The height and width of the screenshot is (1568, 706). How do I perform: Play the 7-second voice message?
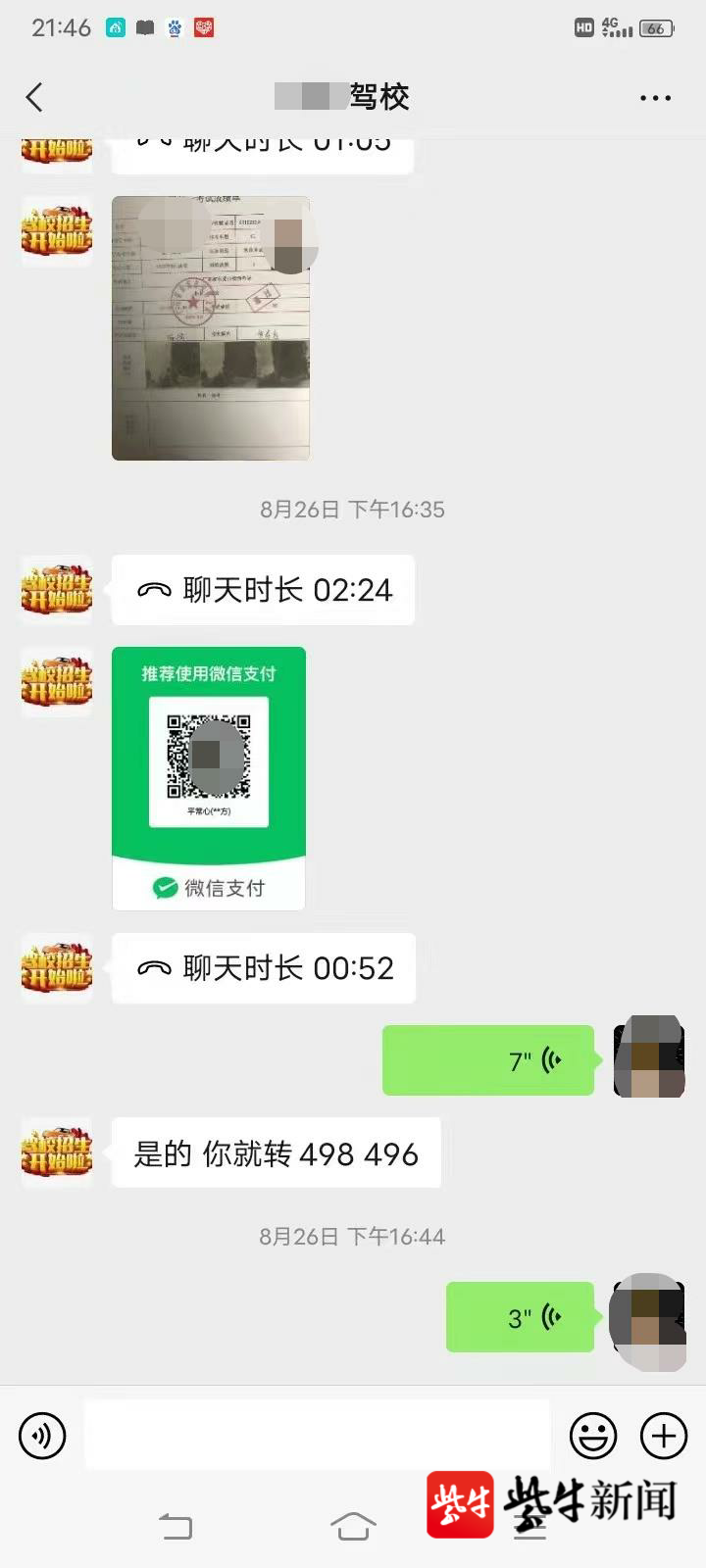pyautogui.click(x=488, y=1060)
